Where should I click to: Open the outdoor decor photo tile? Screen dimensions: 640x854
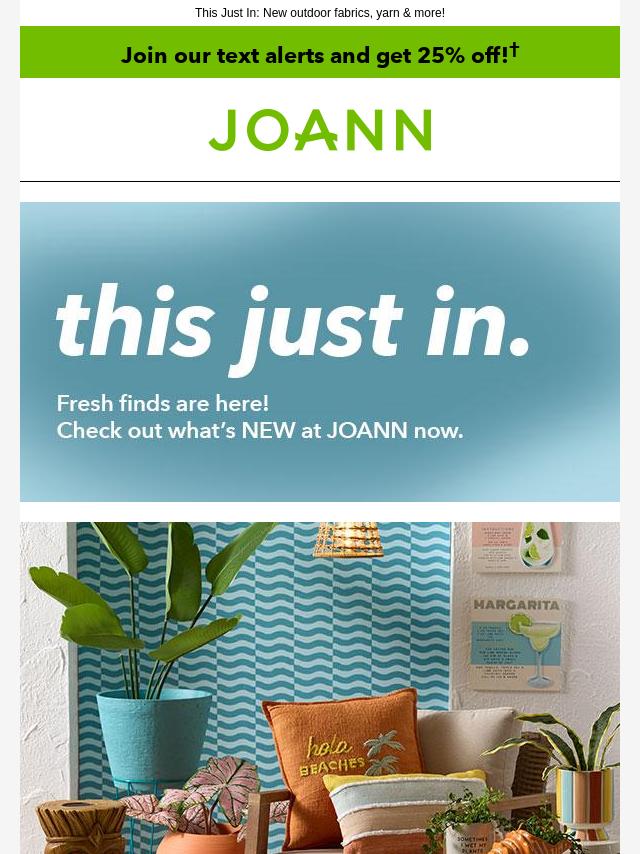pos(320,688)
